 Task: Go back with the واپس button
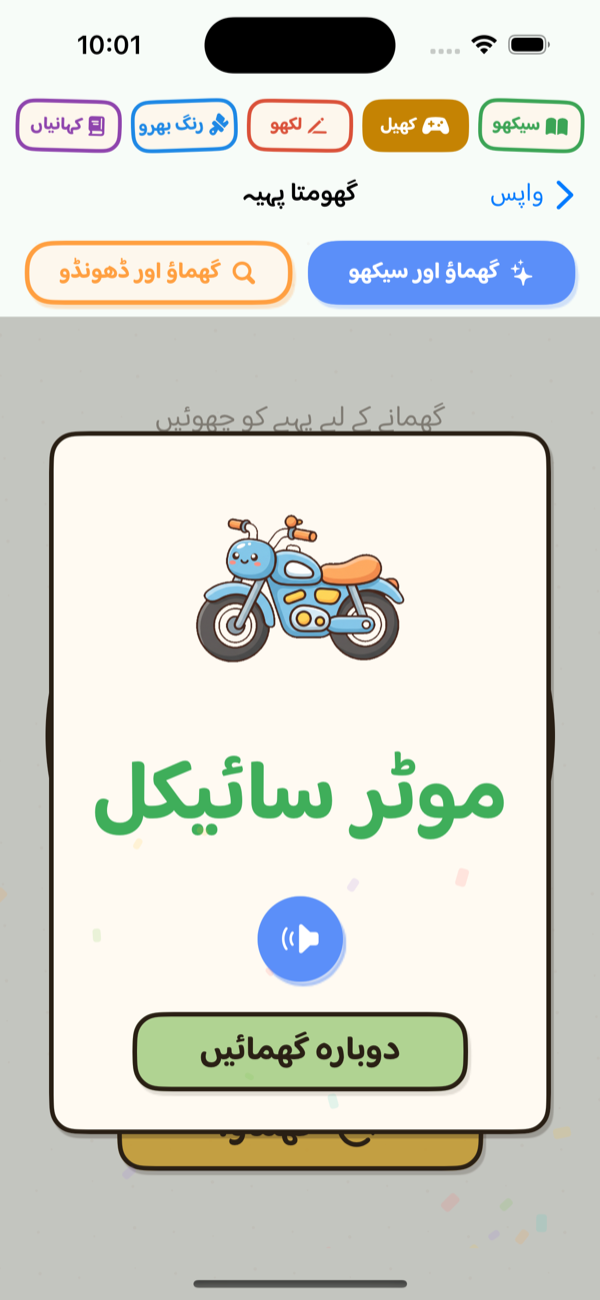pyautogui.click(x=532, y=195)
